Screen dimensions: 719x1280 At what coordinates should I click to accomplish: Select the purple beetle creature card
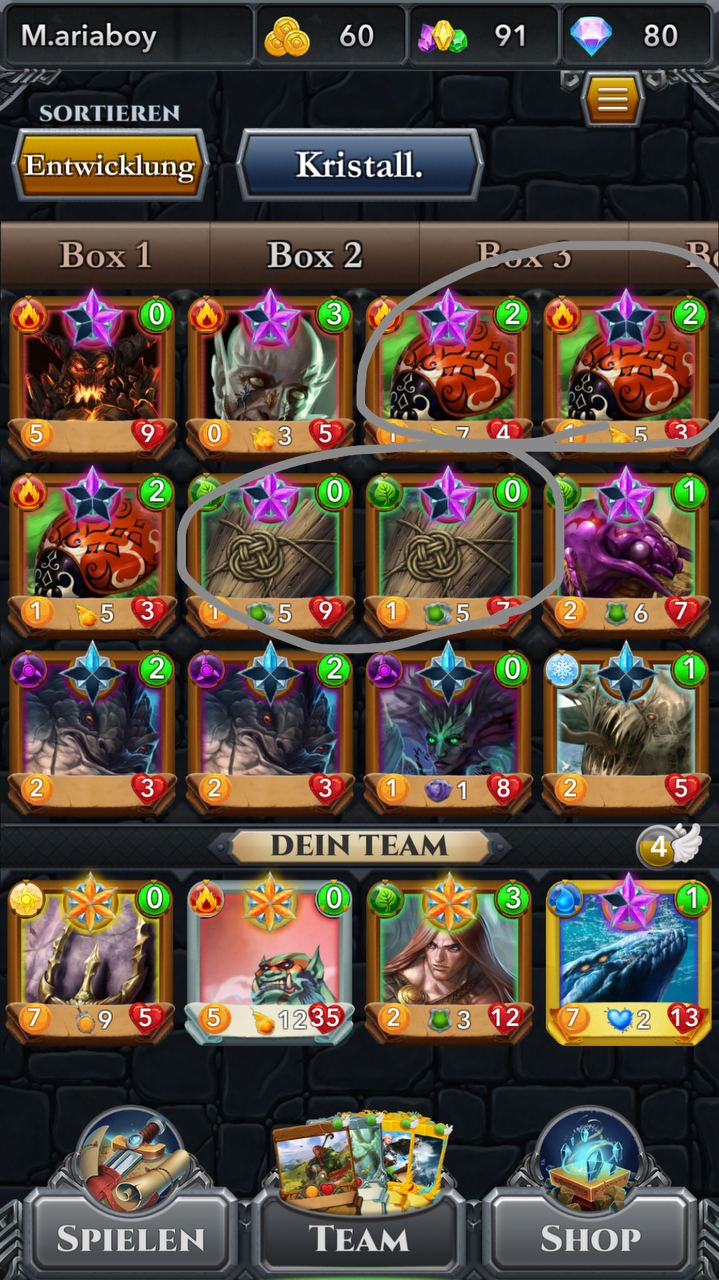coord(627,553)
